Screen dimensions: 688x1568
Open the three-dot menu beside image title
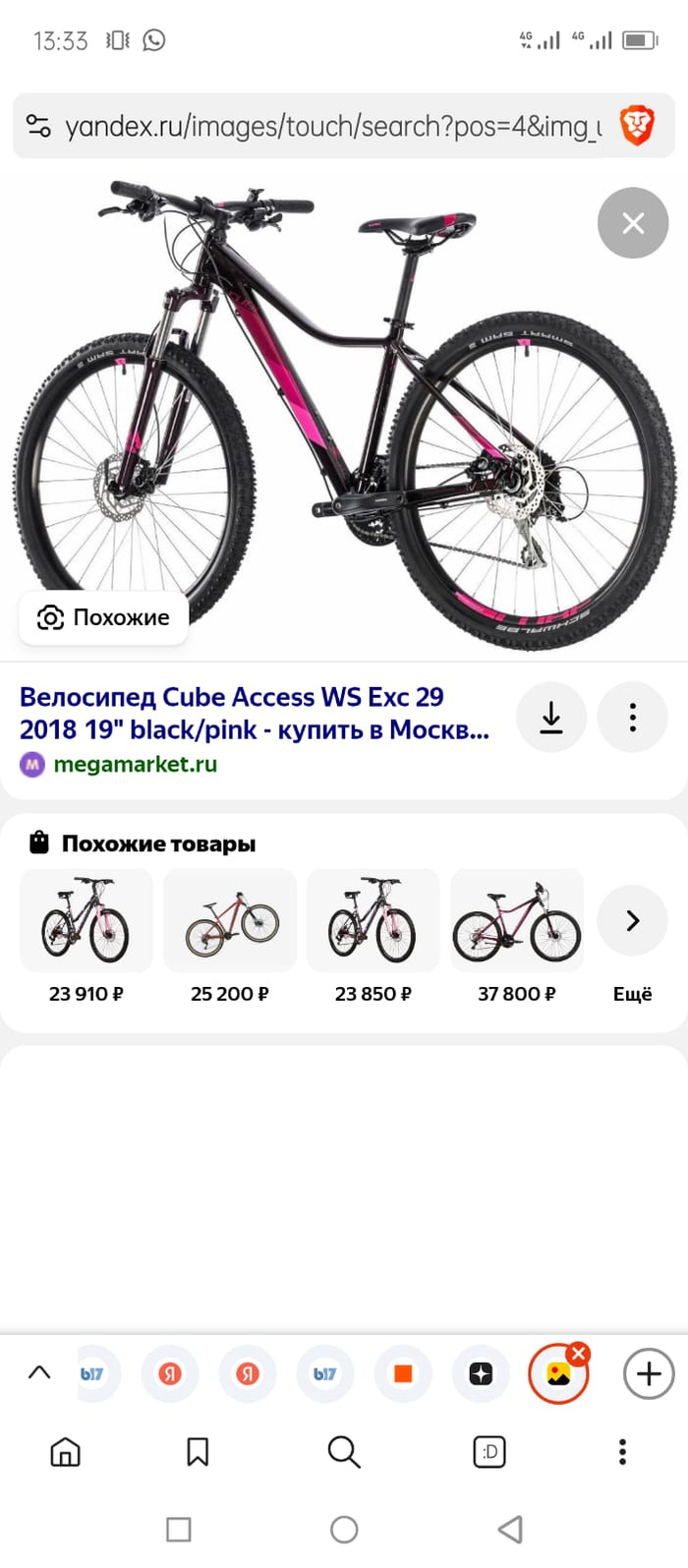pos(632,718)
